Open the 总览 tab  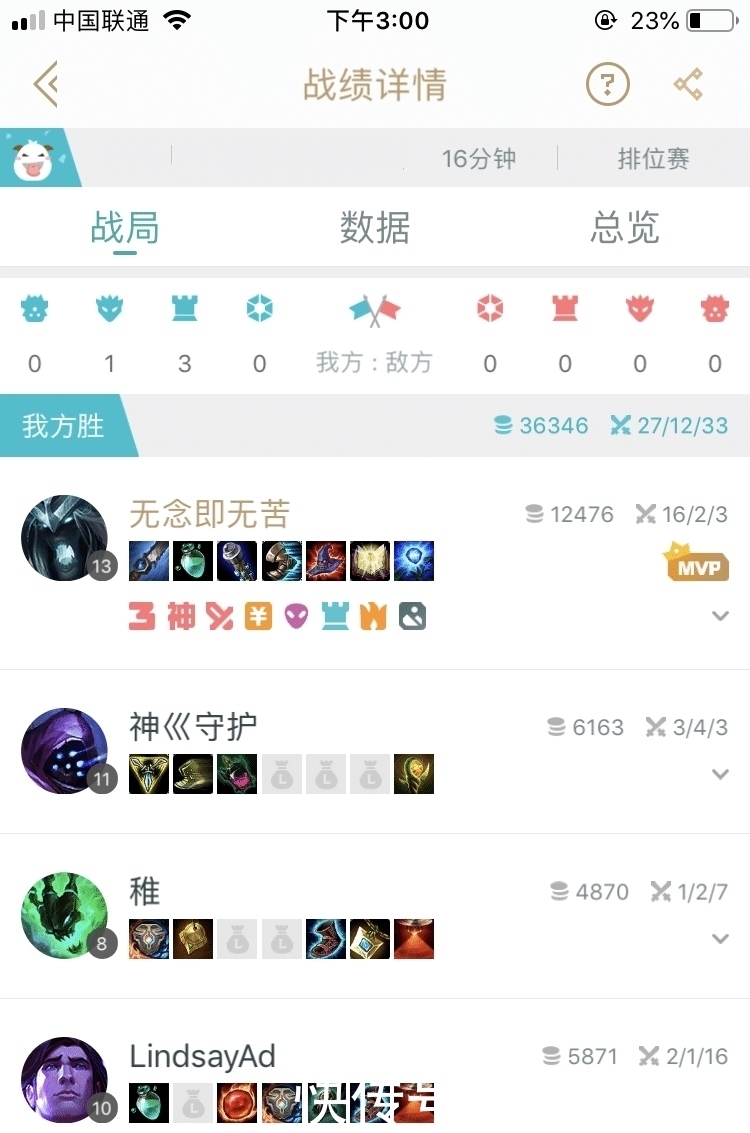(624, 229)
